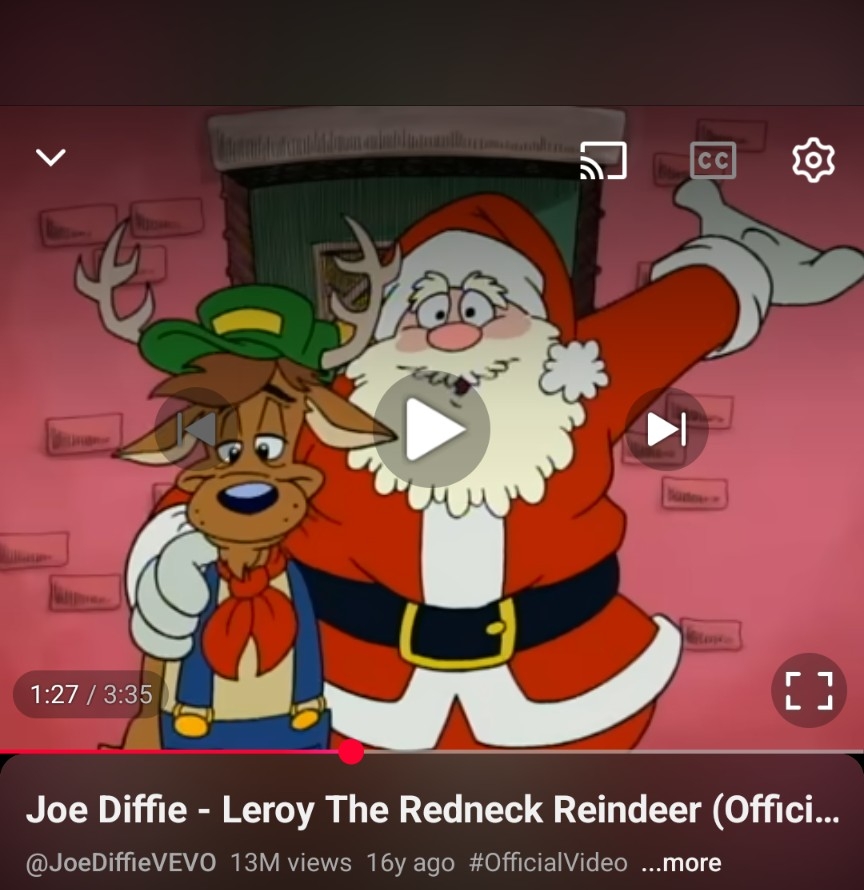
Task: Tap the red progress bar scrubber
Action: (x=351, y=751)
